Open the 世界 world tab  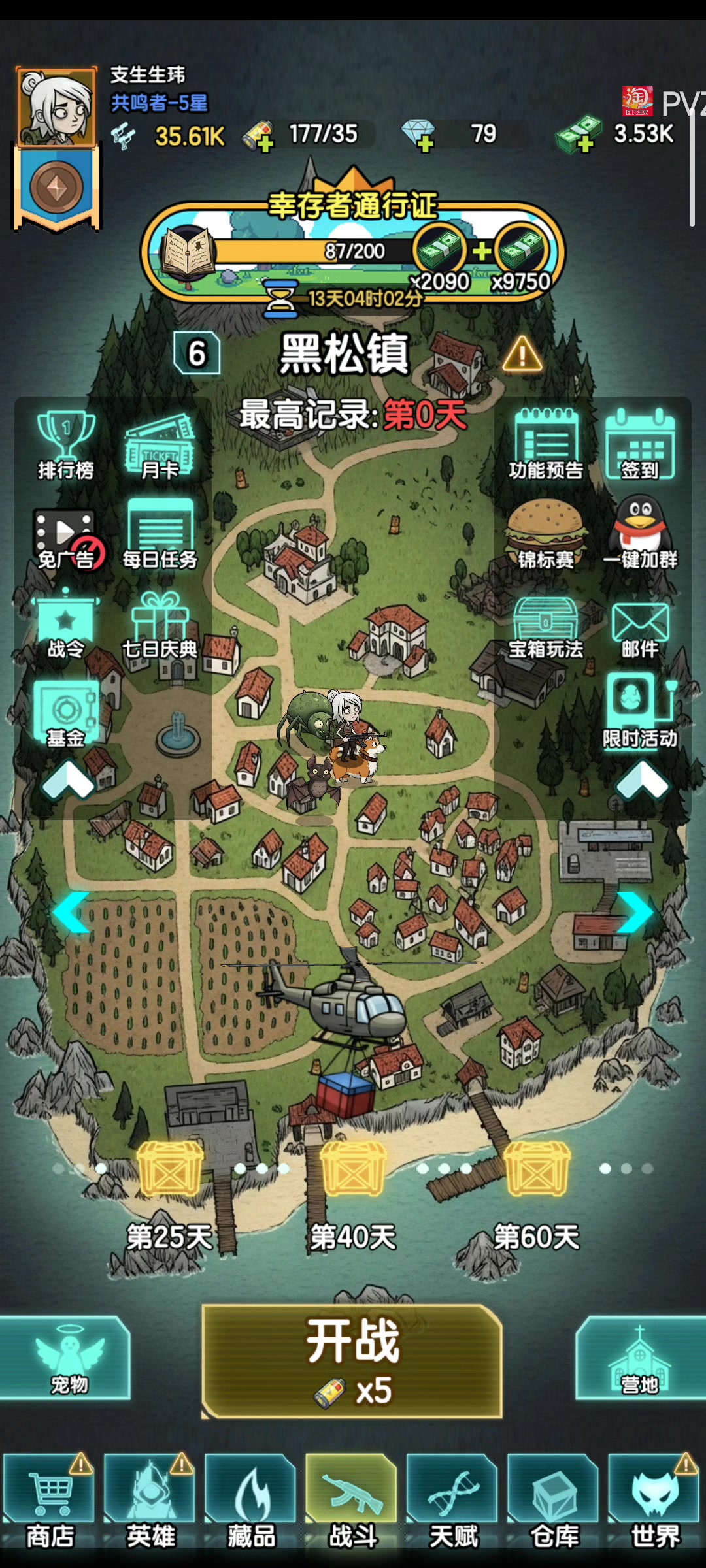tap(655, 1501)
